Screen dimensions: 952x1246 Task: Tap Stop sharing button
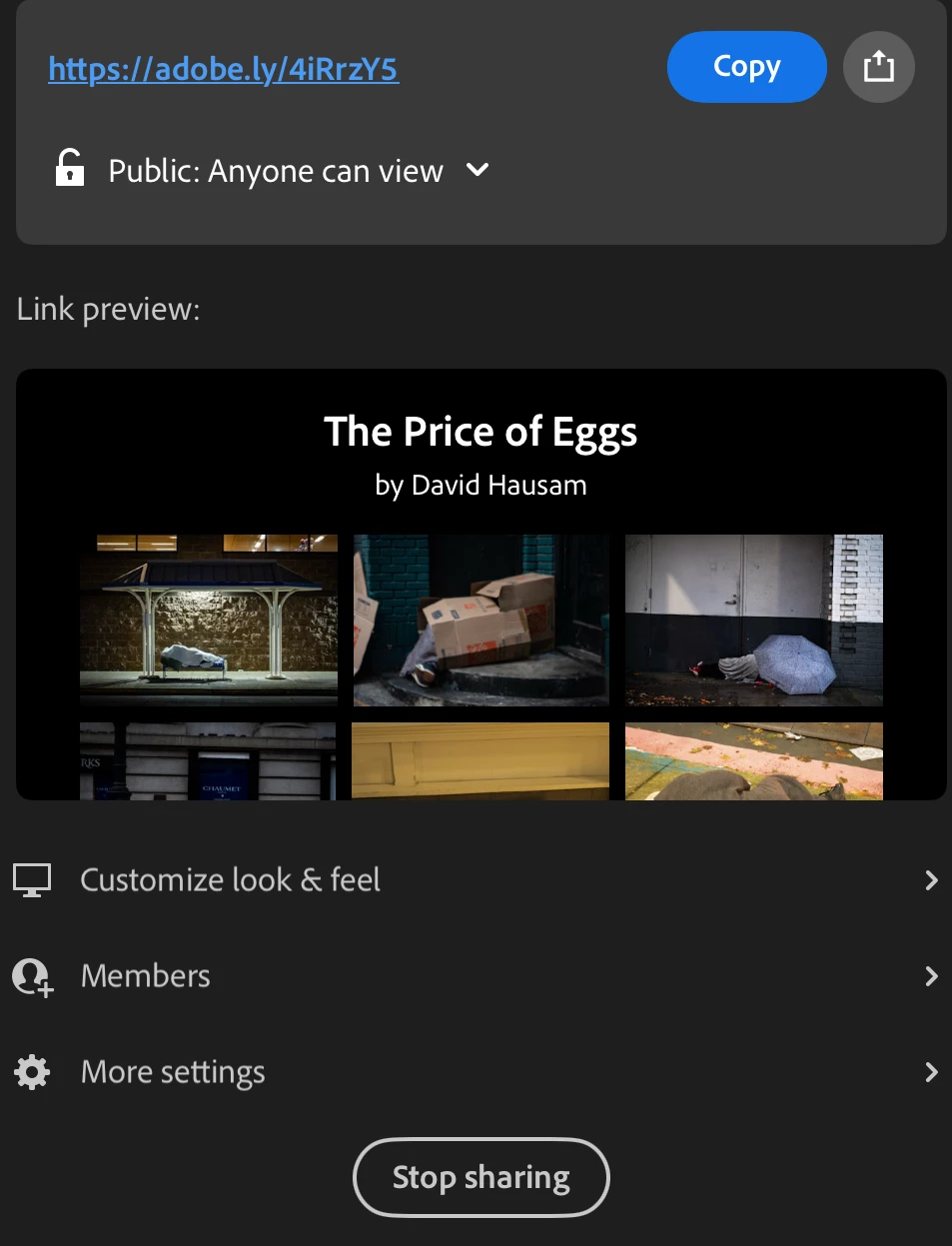click(480, 1177)
